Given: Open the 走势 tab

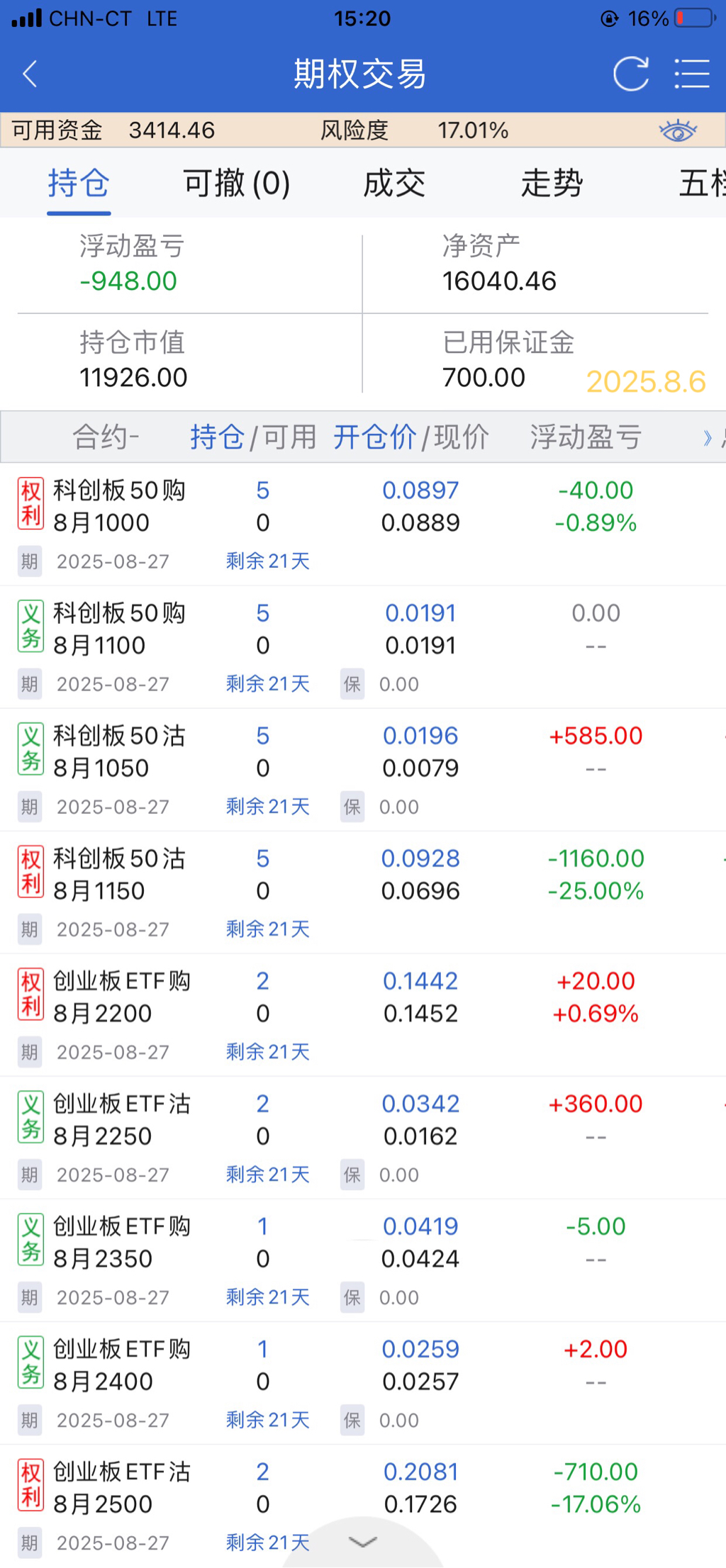Looking at the screenshot, I should [552, 184].
